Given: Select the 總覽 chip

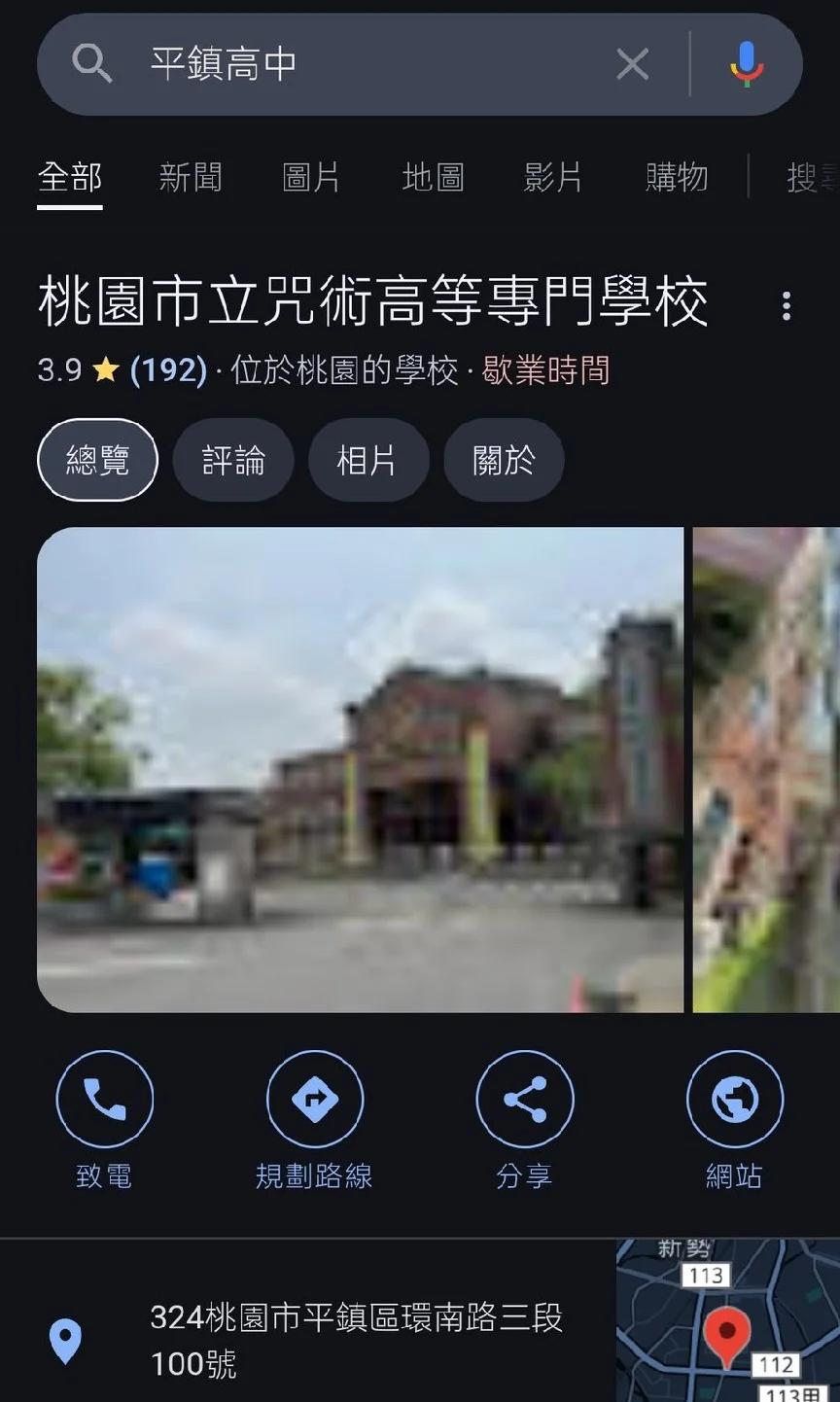Looking at the screenshot, I should pyautogui.click(x=97, y=460).
